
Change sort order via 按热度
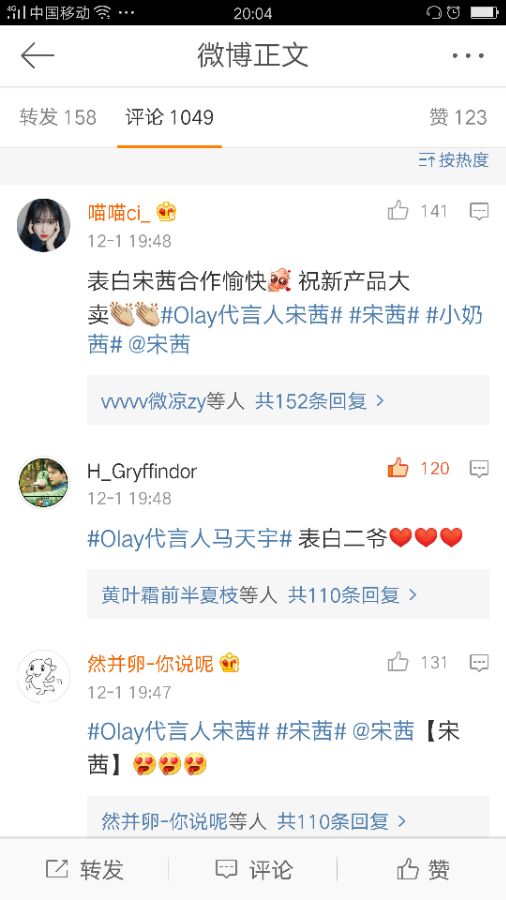tap(453, 160)
